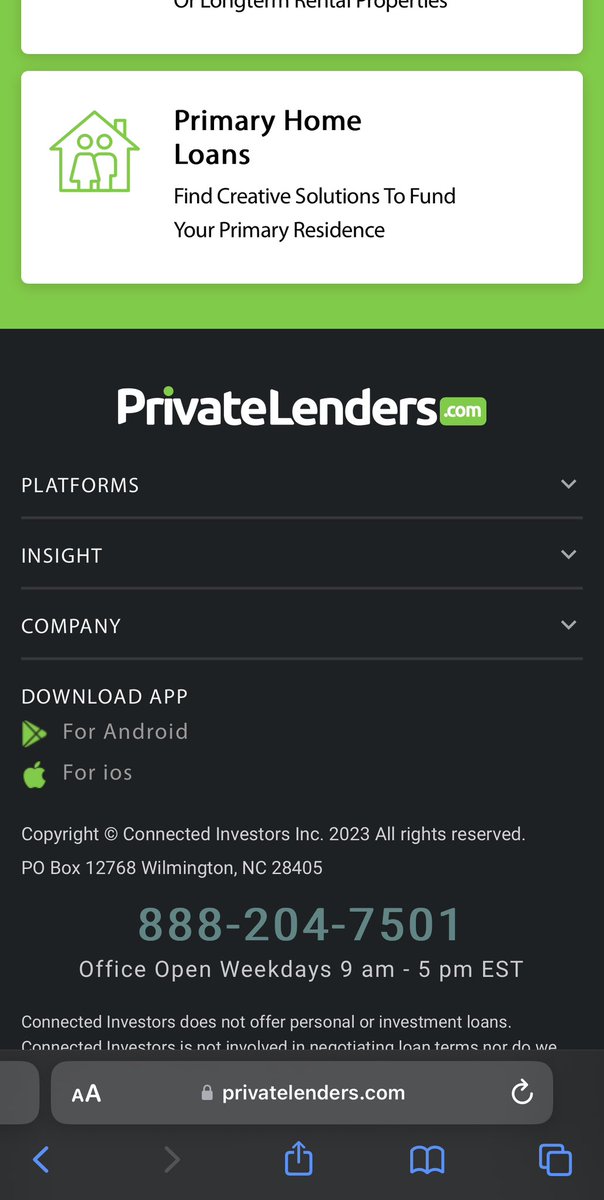Open the AA reader text options

(x=87, y=1093)
